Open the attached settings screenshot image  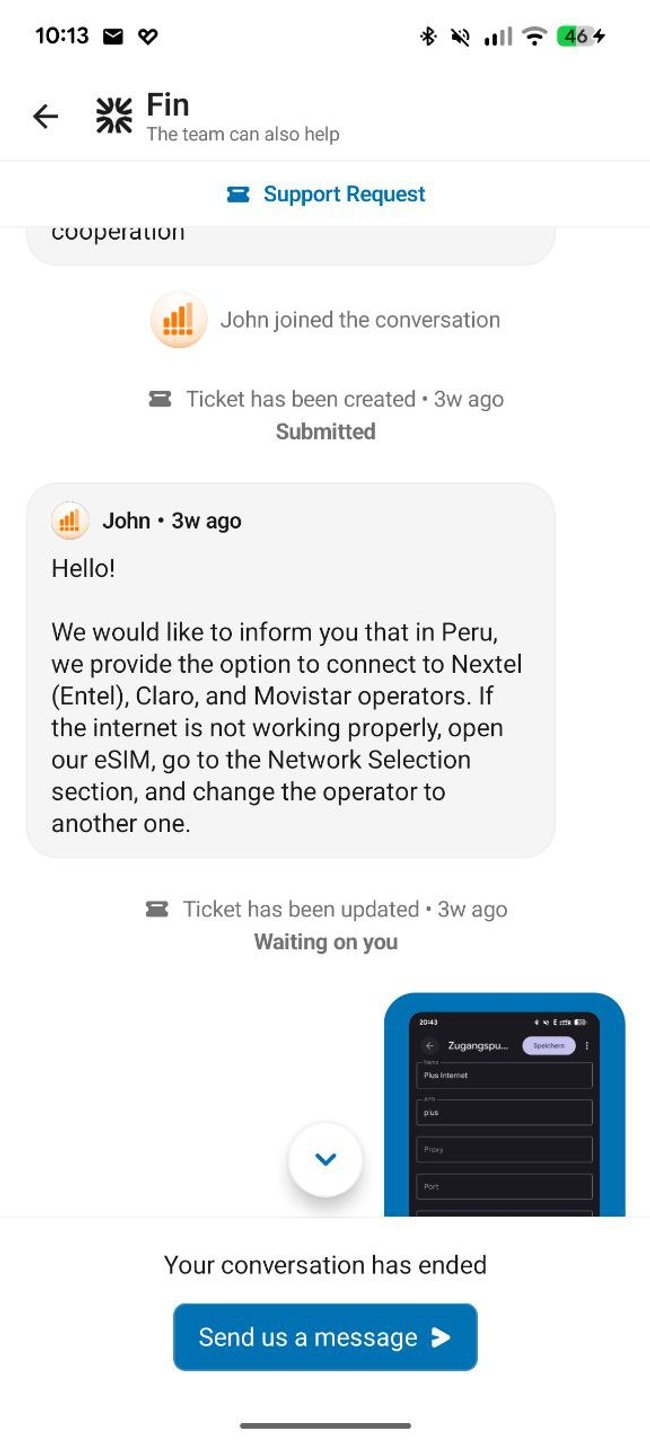[504, 1105]
